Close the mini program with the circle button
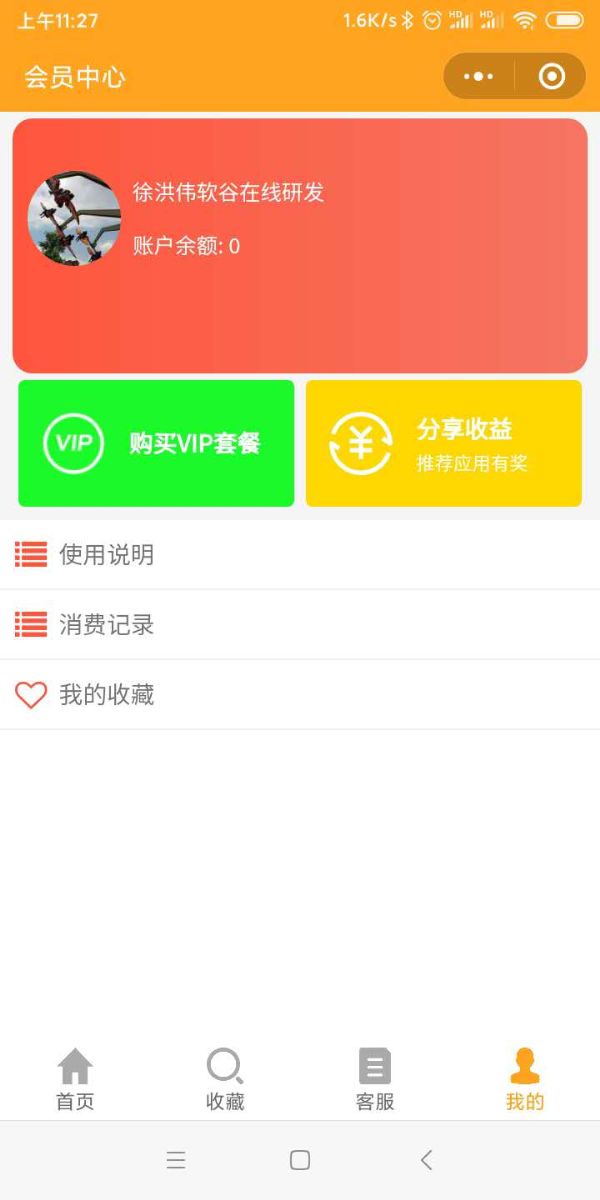600x1200 pixels. click(x=551, y=77)
